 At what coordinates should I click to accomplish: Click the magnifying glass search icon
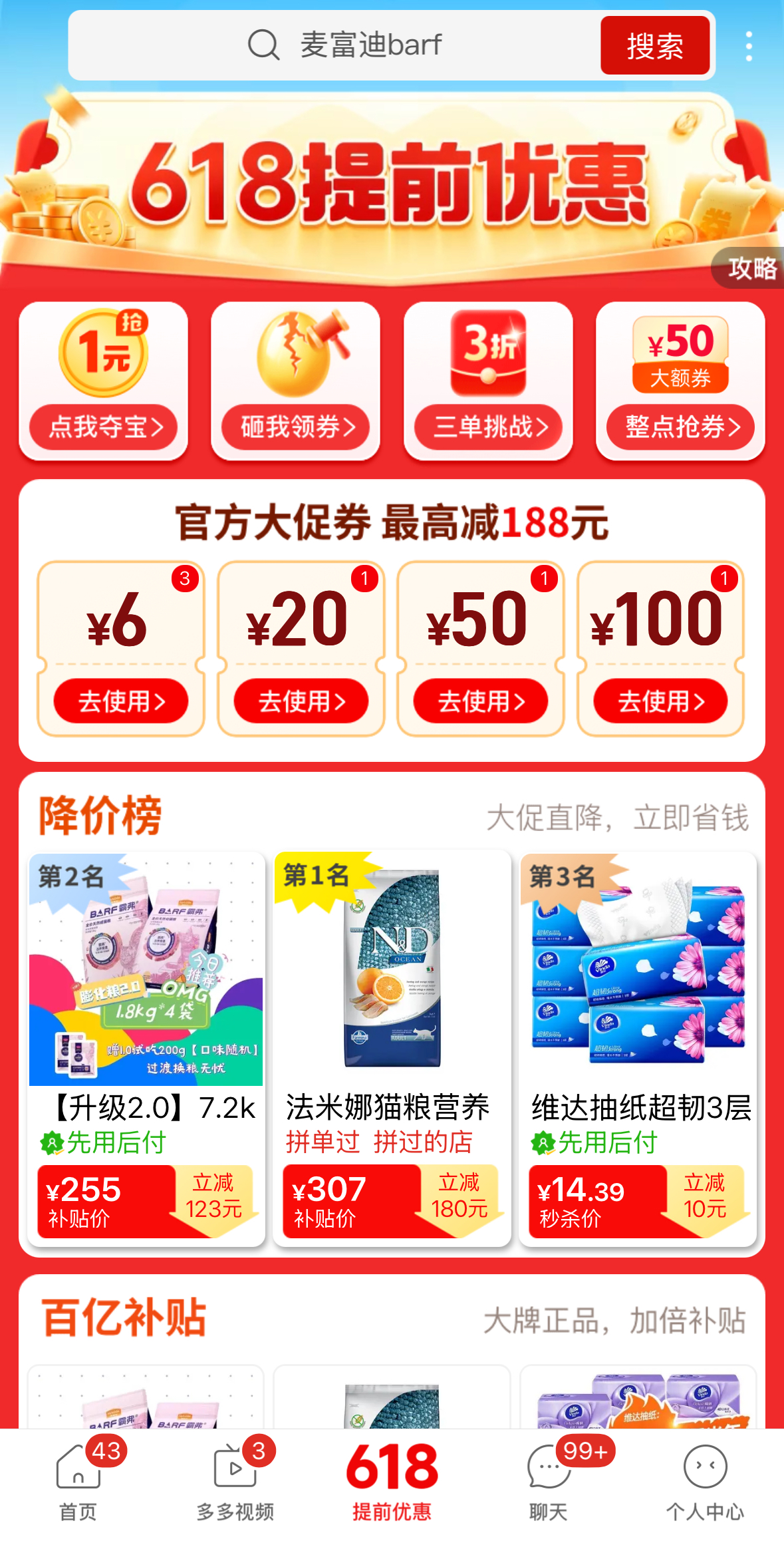(x=263, y=45)
